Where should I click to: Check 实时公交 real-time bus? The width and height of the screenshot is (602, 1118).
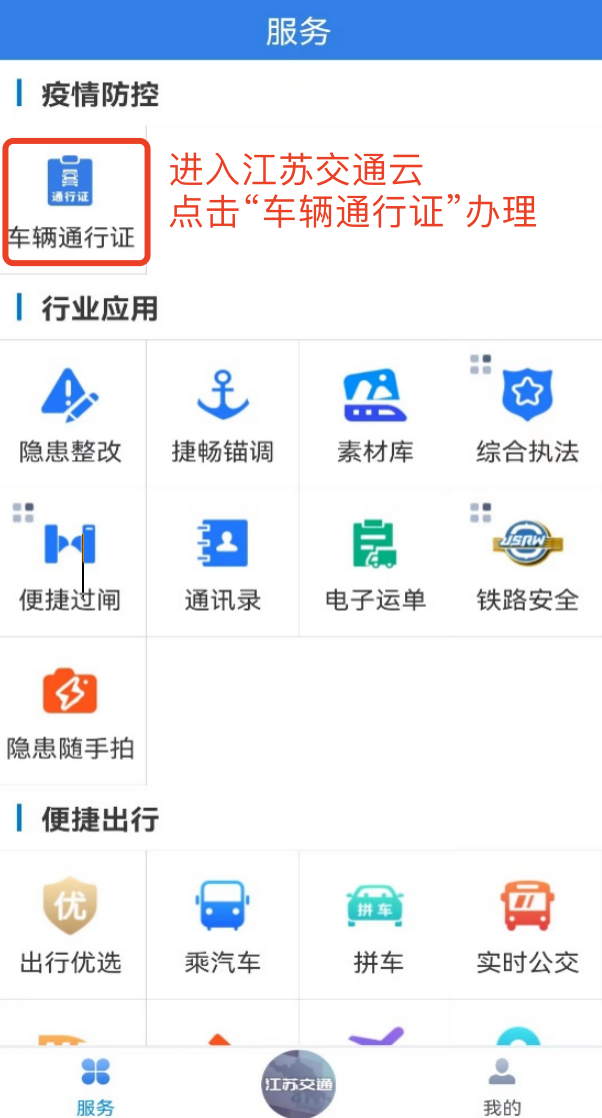coord(527,924)
